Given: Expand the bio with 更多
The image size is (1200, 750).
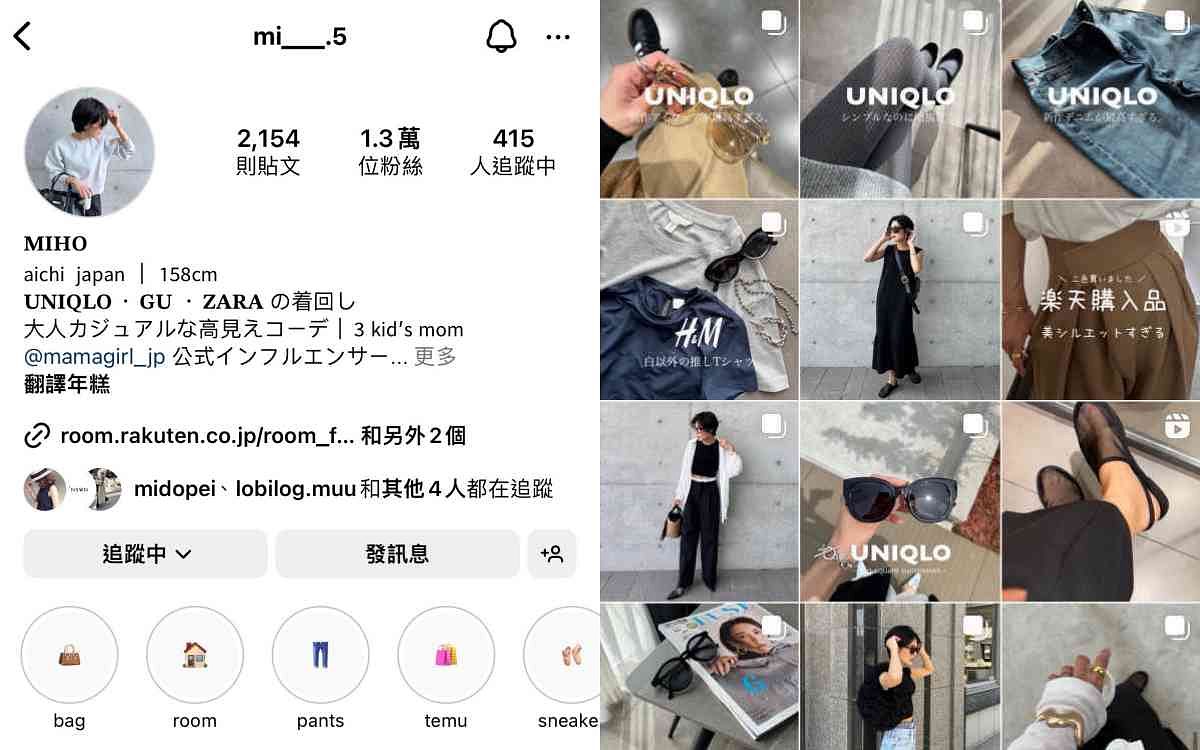Looking at the screenshot, I should (x=435, y=356).
